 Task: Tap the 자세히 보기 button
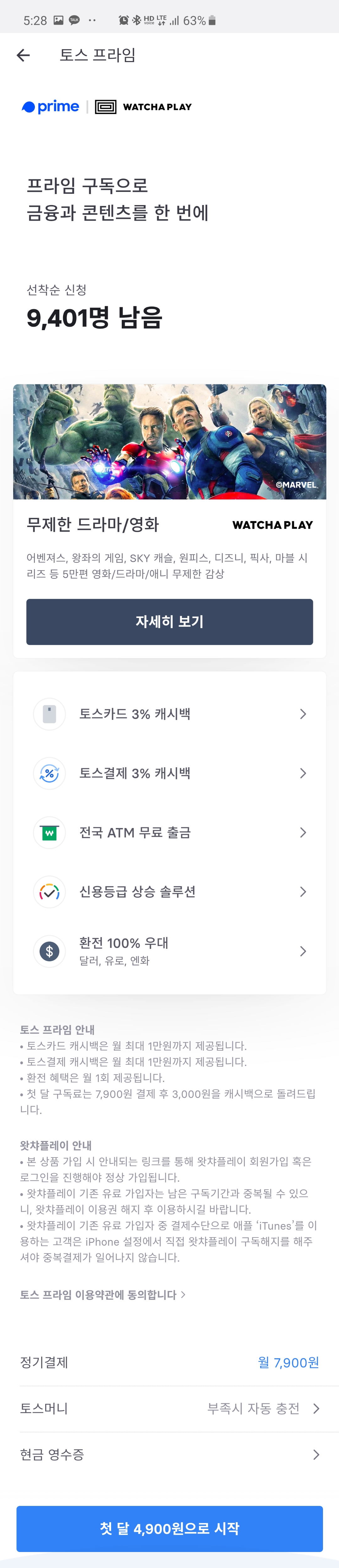pos(169,621)
